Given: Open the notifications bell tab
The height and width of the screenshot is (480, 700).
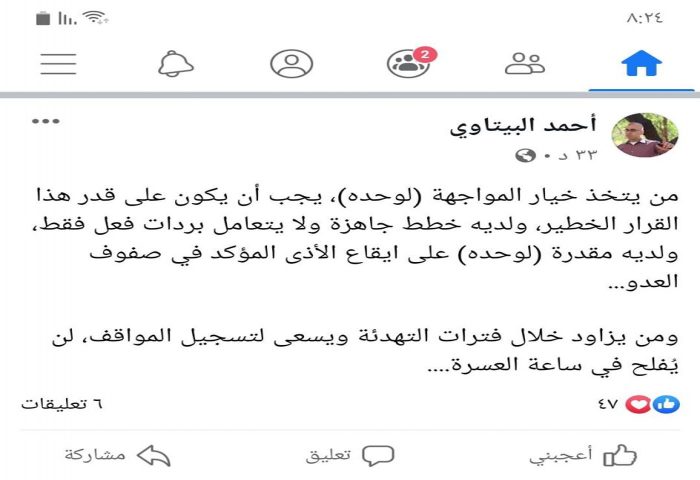Looking at the screenshot, I should coord(175,64).
